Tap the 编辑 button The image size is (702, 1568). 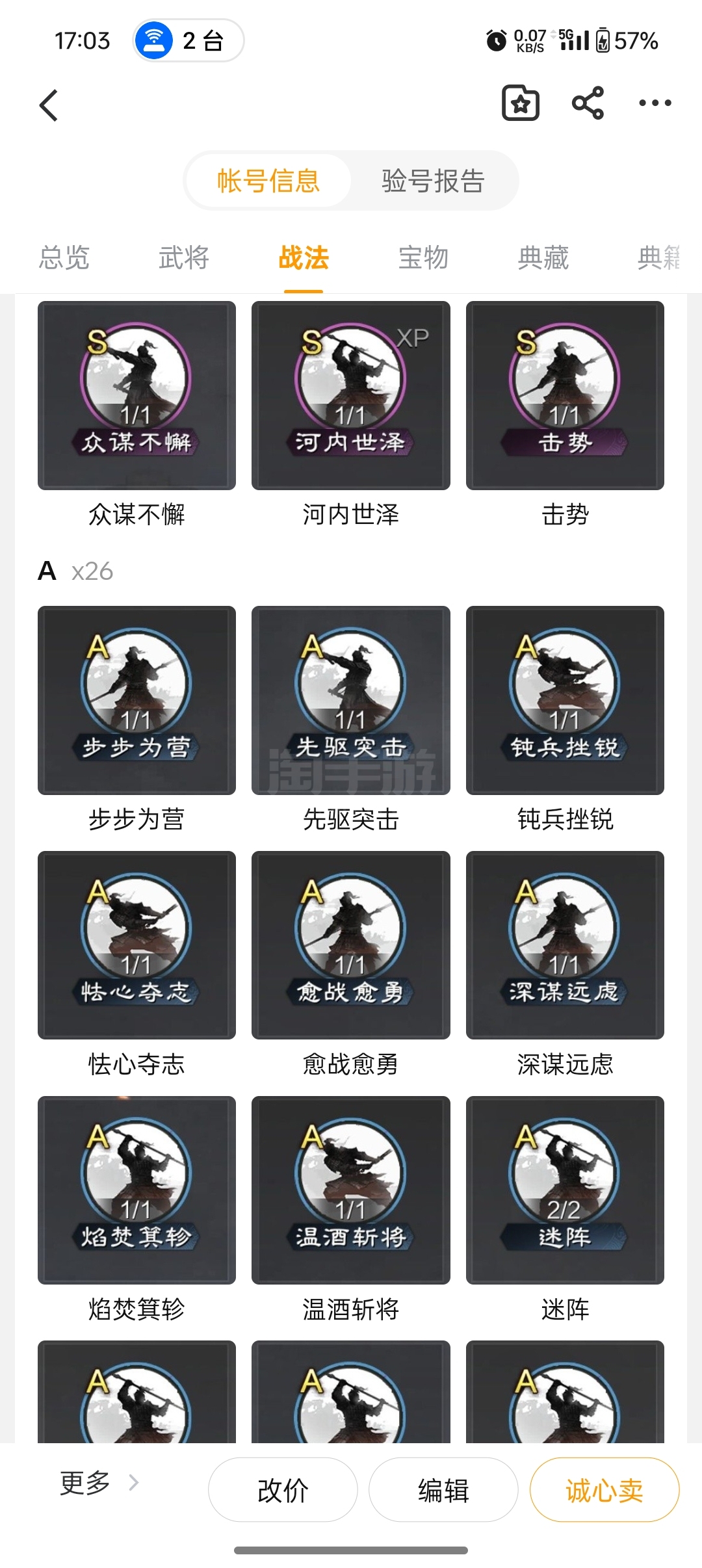coord(443,1490)
